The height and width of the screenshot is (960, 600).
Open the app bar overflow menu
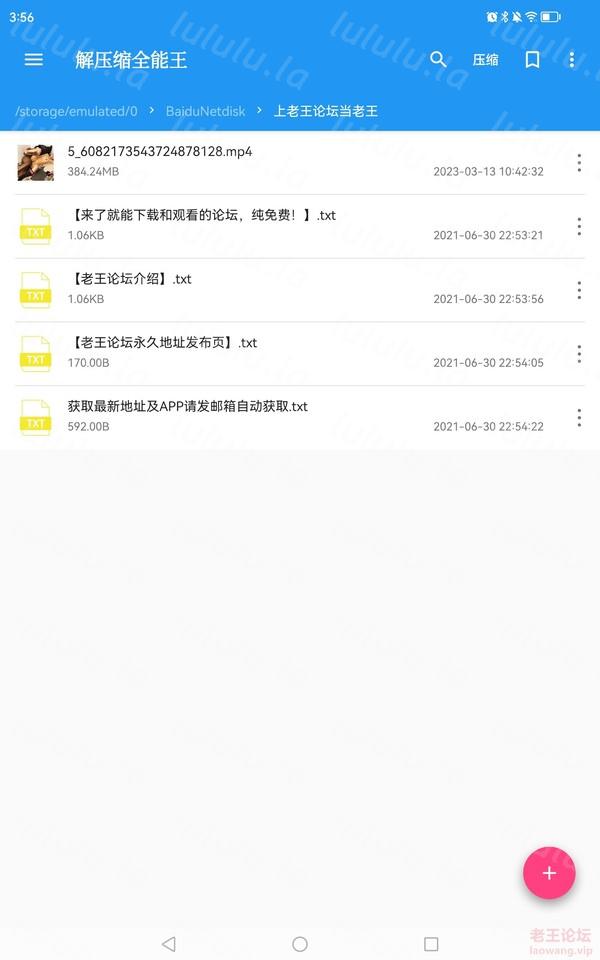point(572,60)
